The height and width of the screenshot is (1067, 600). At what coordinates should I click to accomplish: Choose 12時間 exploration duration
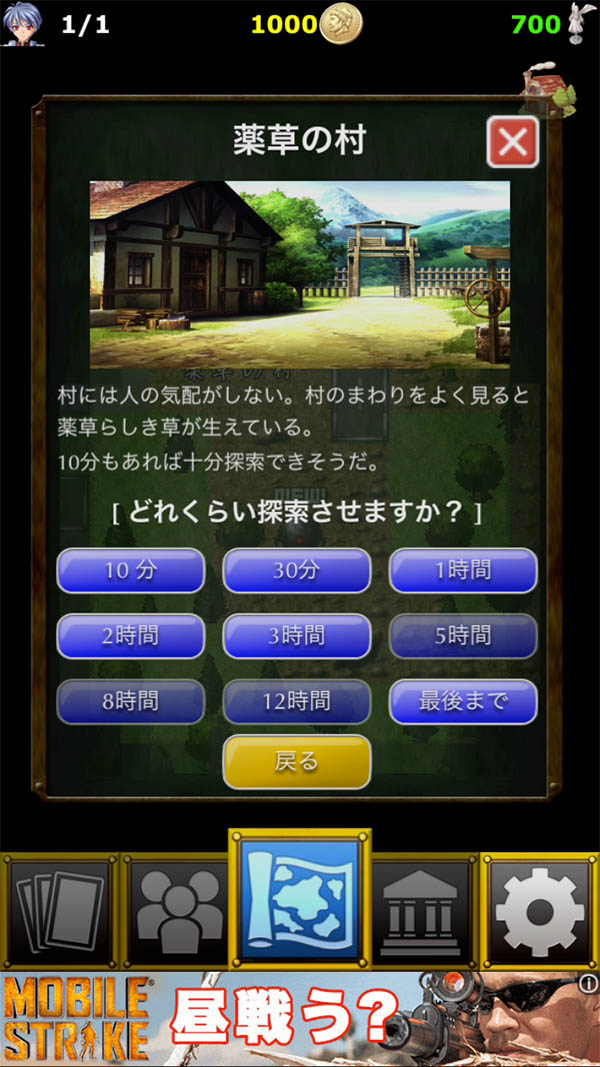pos(296,701)
